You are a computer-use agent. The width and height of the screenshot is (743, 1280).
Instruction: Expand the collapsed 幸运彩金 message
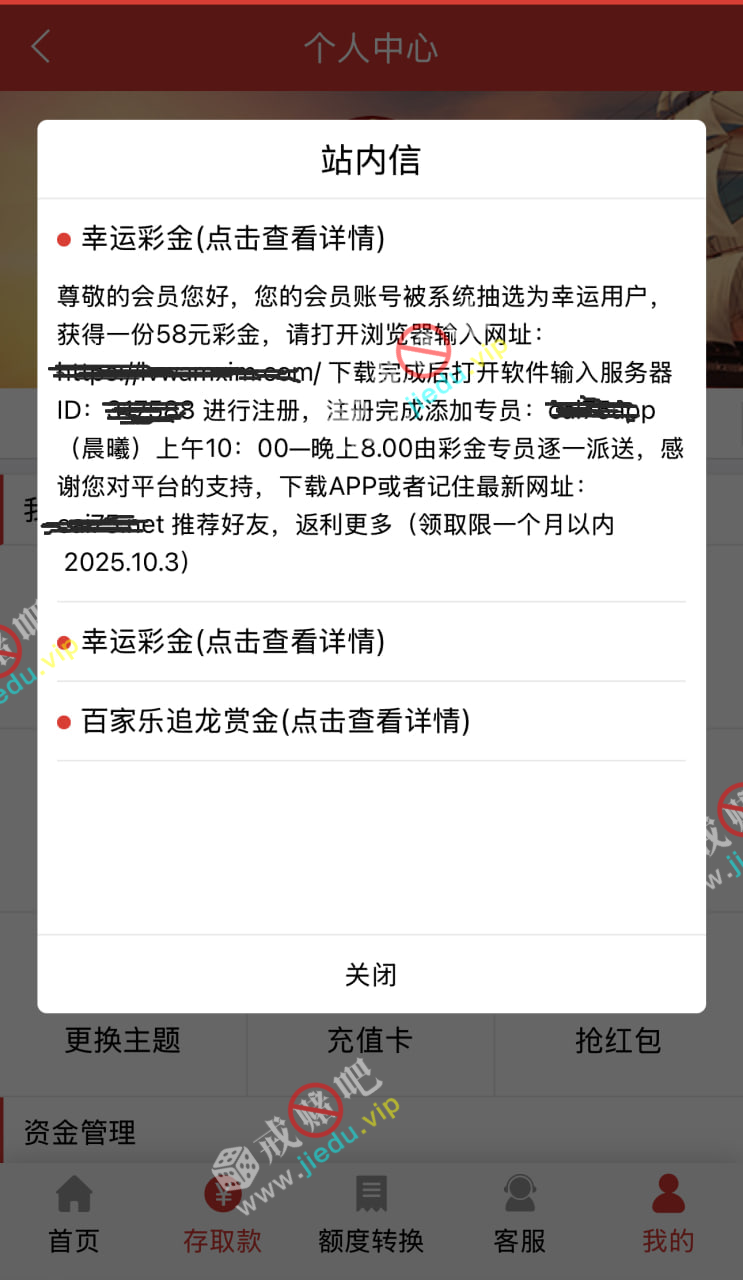[232, 641]
